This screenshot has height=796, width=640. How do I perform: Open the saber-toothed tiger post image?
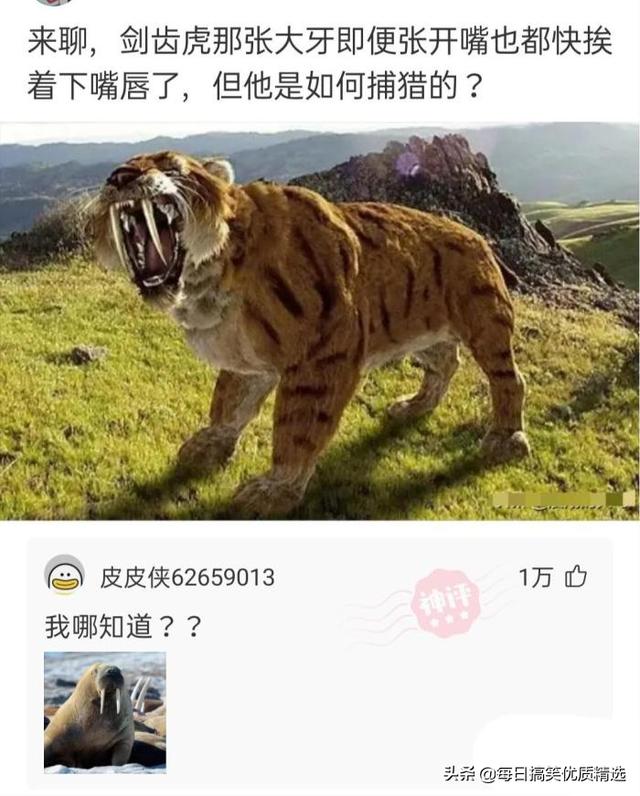320,320
